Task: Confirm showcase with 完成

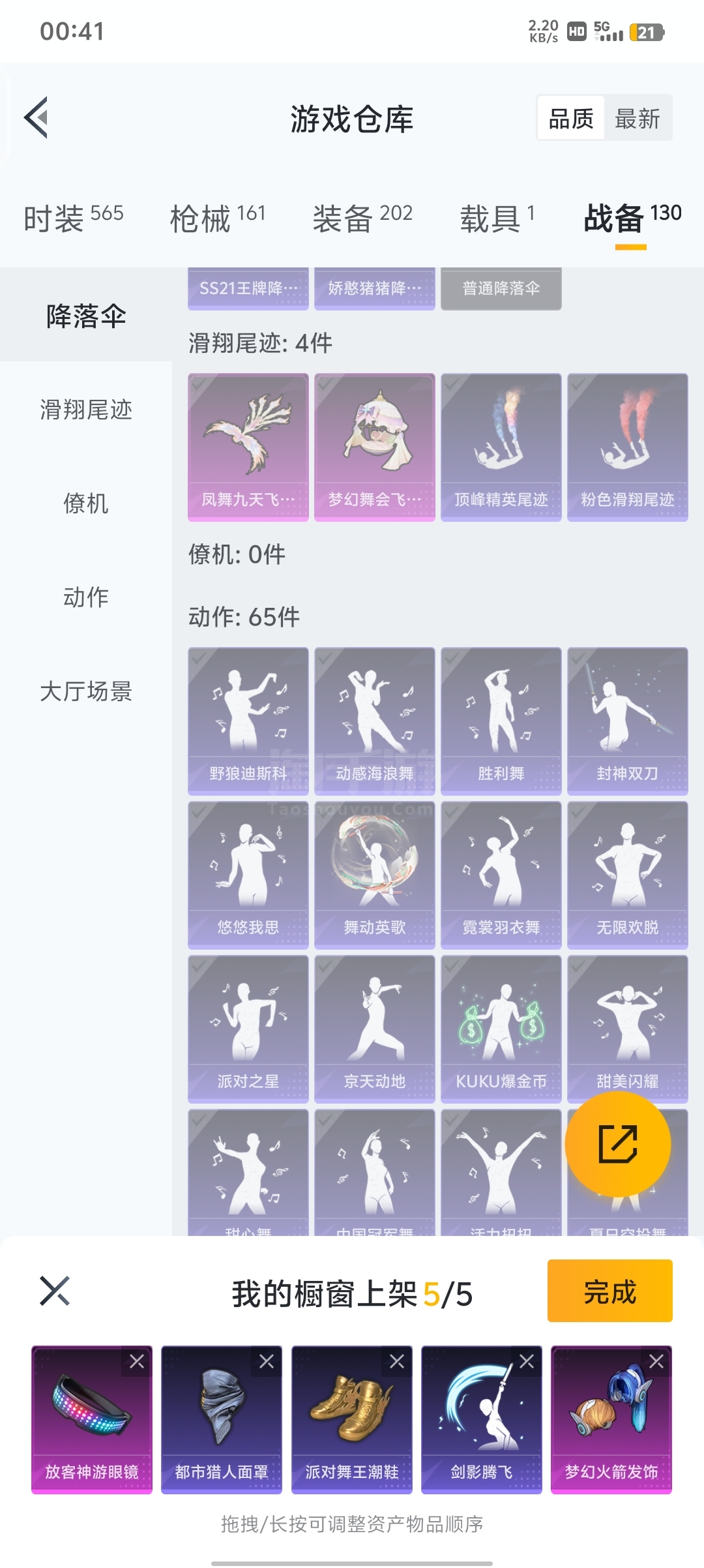Action: coord(609,1291)
